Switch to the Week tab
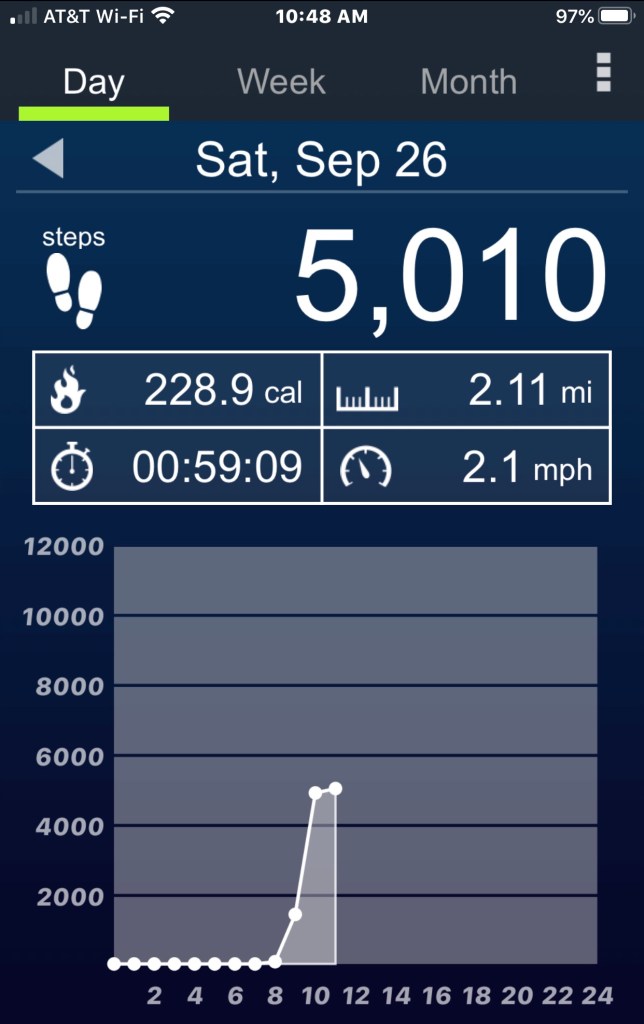The image size is (644, 1024). (281, 81)
